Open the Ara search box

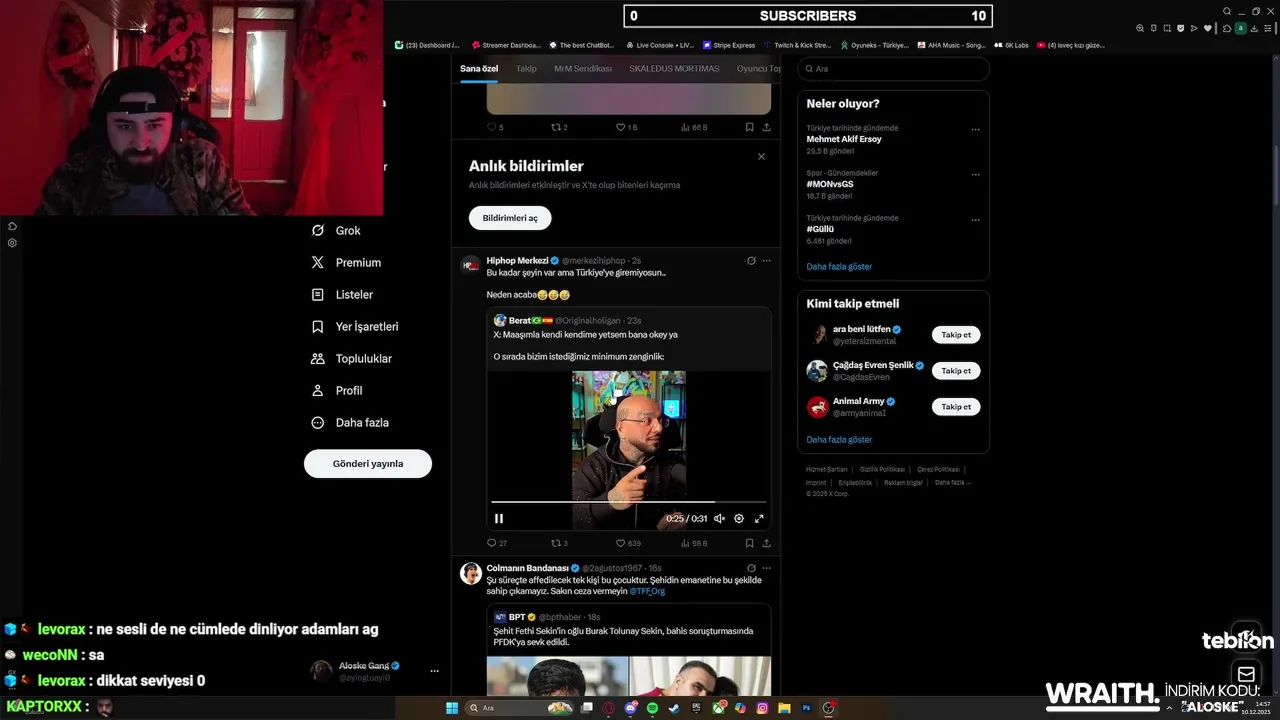[x=893, y=69]
